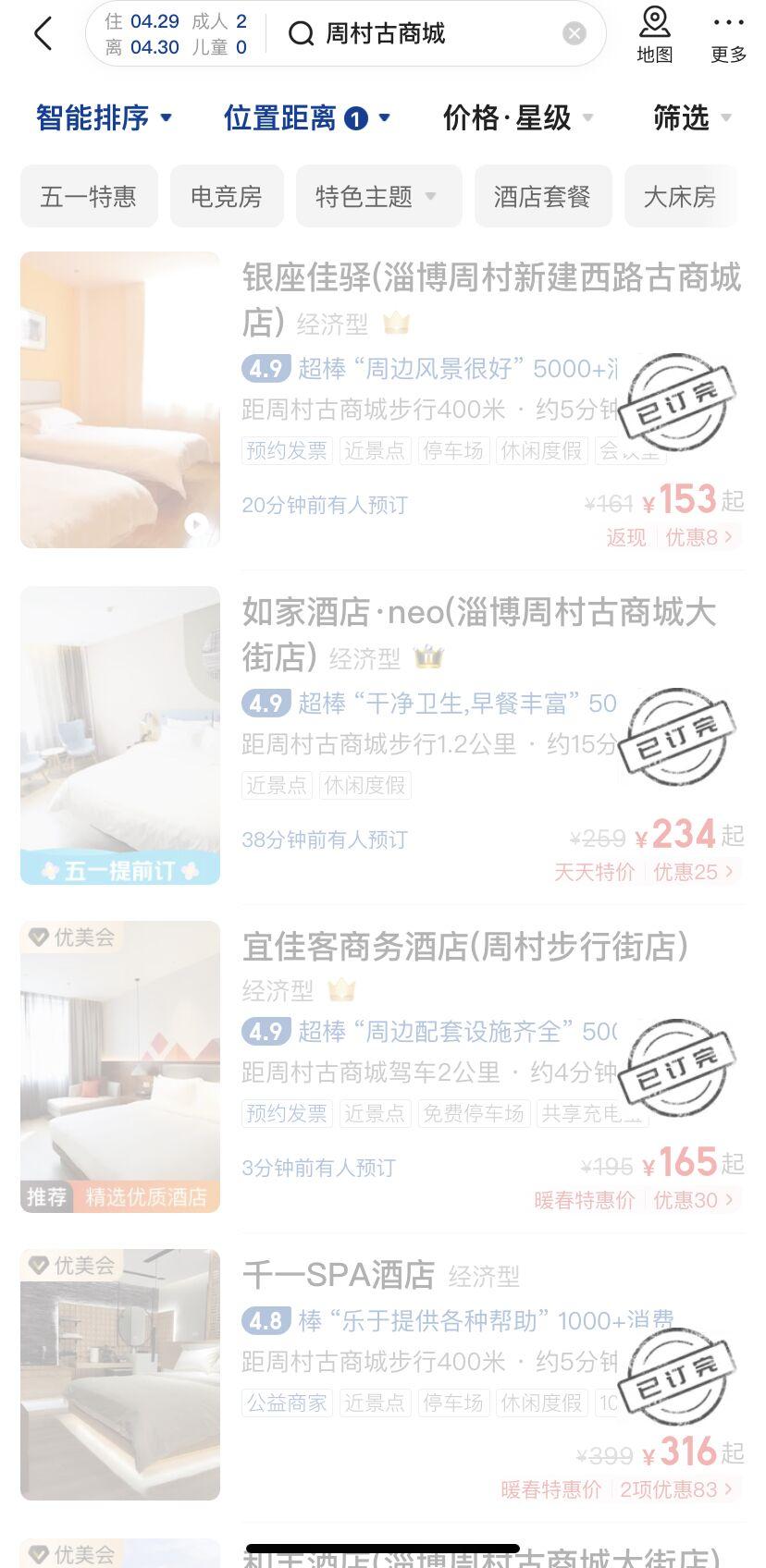Open the map view via 地图 icon
The image size is (766, 1568).
coord(653,33)
